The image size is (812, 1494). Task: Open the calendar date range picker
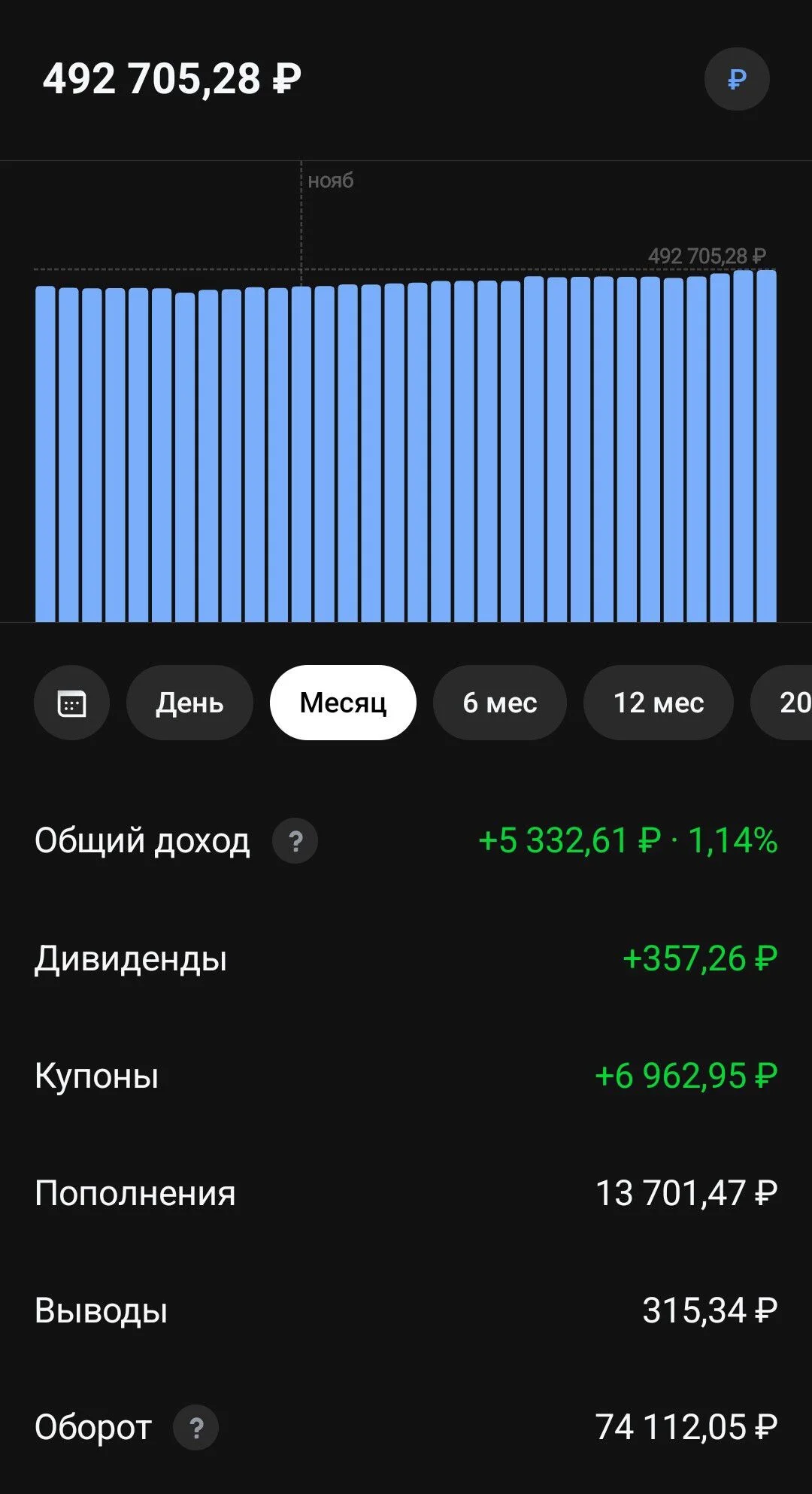pos(71,703)
